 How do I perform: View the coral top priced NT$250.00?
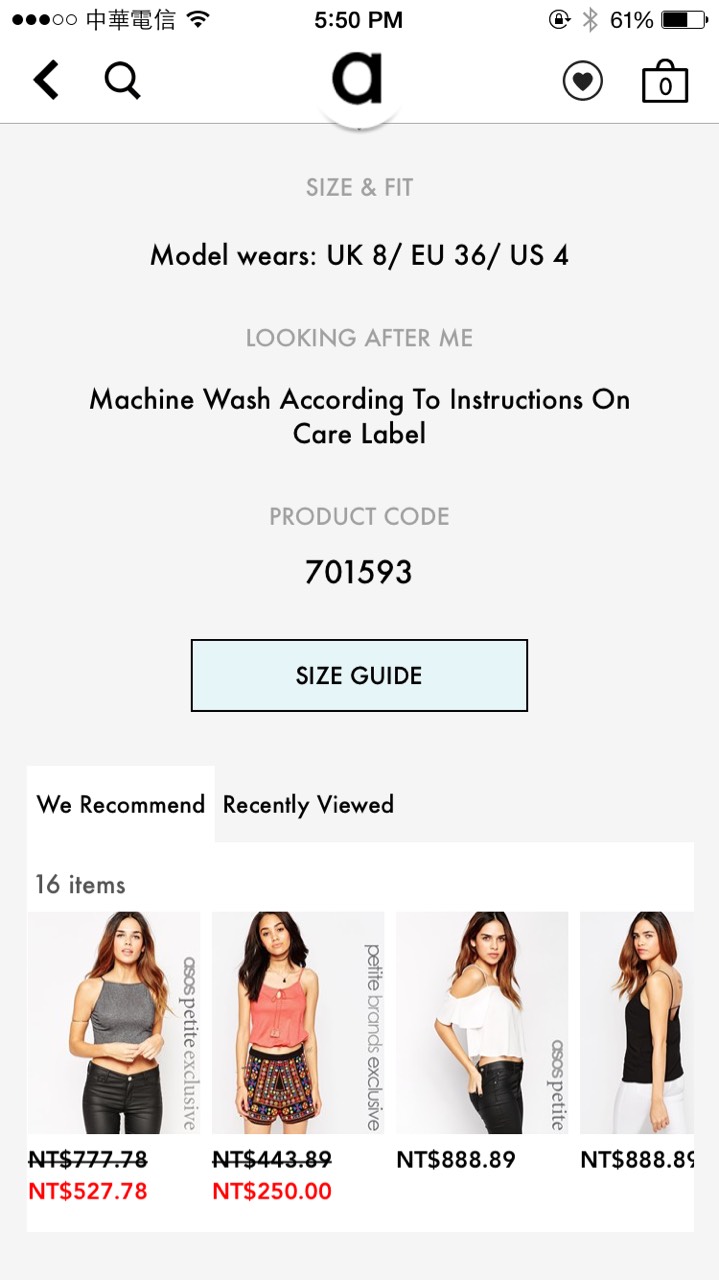coord(297,1022)
